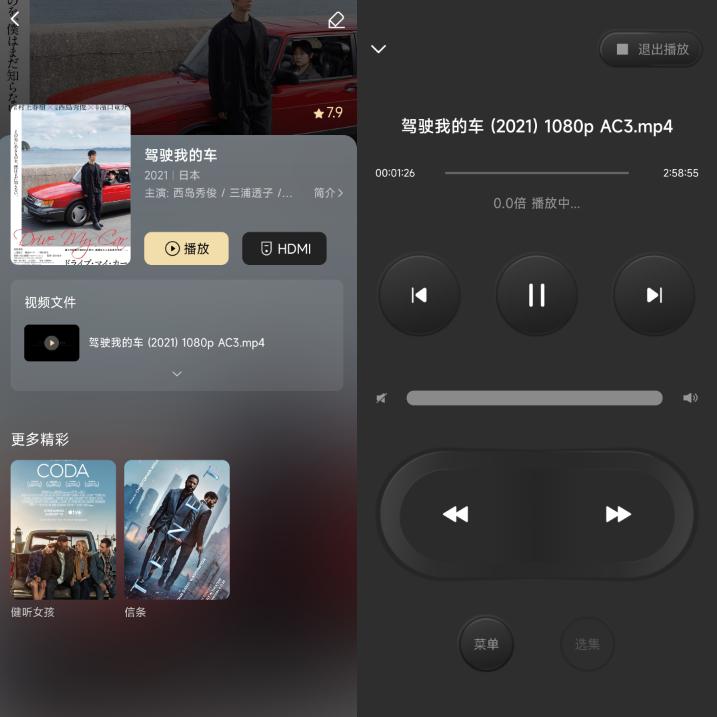Collapse the remote player with down chevron
The image size is (717, 717).
point(378,48)
